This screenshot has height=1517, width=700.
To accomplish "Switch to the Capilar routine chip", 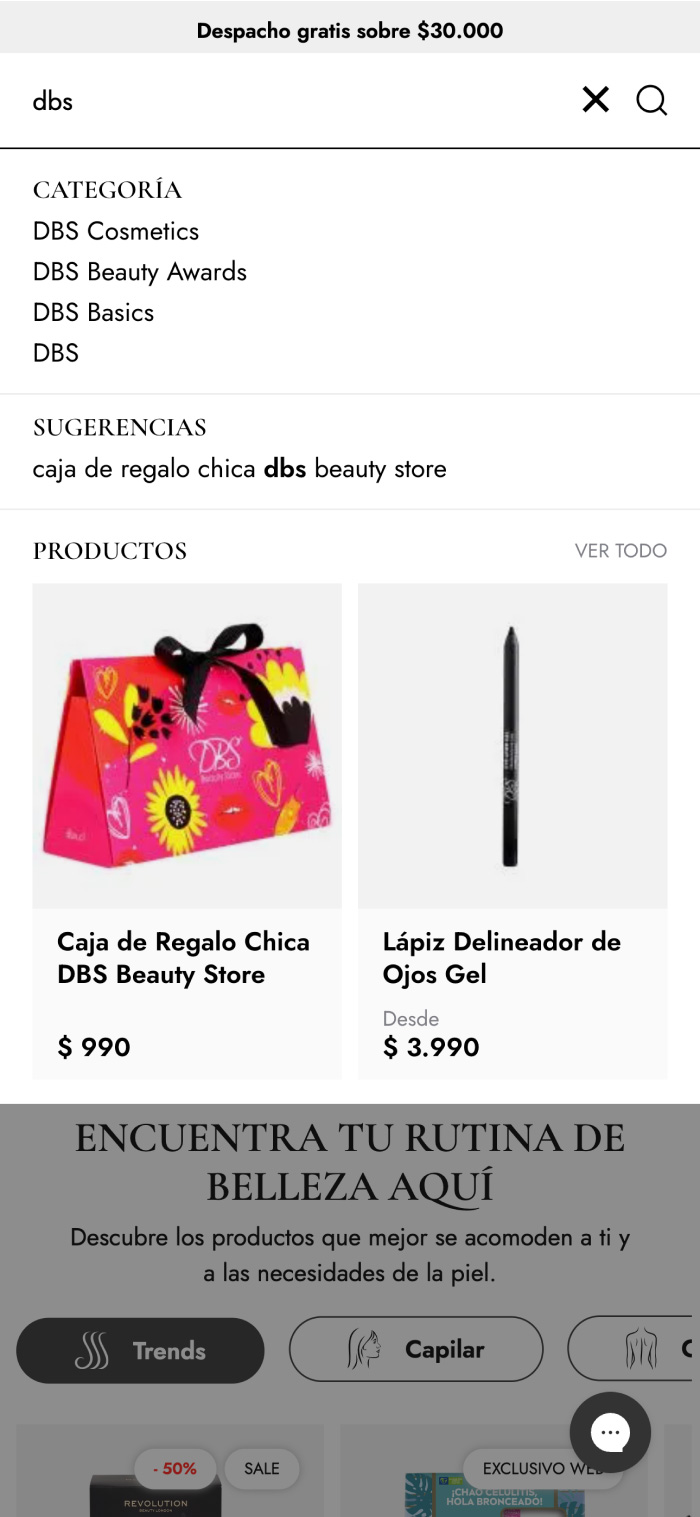I will [x=416, y=1350].
